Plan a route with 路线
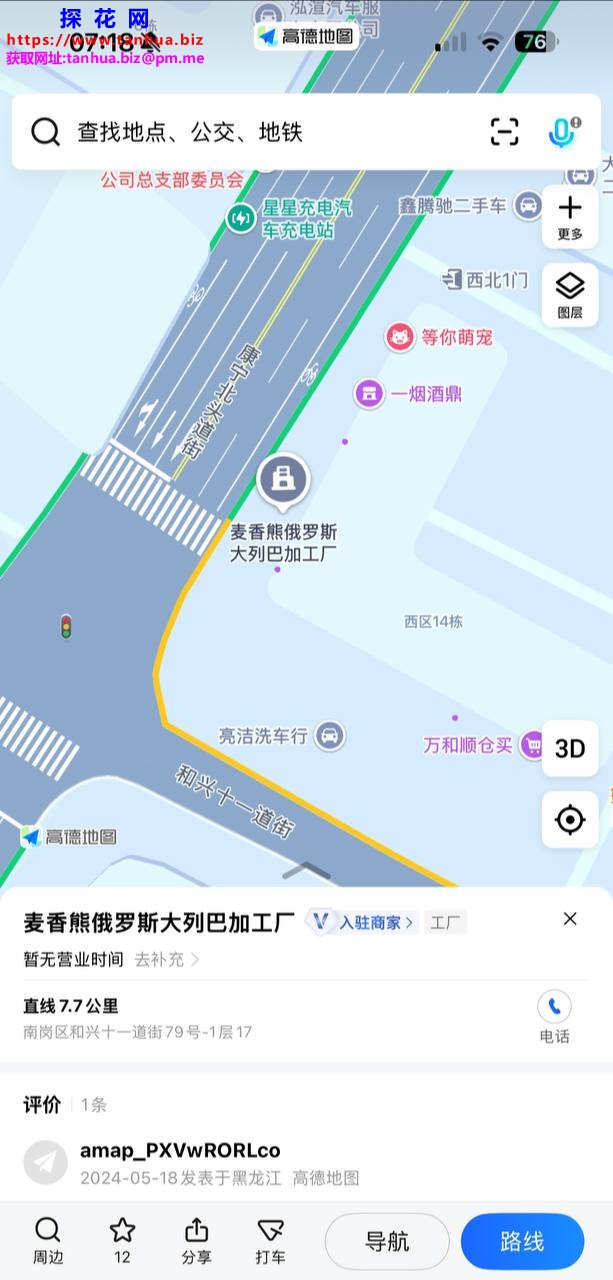 [x=522, y=1242]
